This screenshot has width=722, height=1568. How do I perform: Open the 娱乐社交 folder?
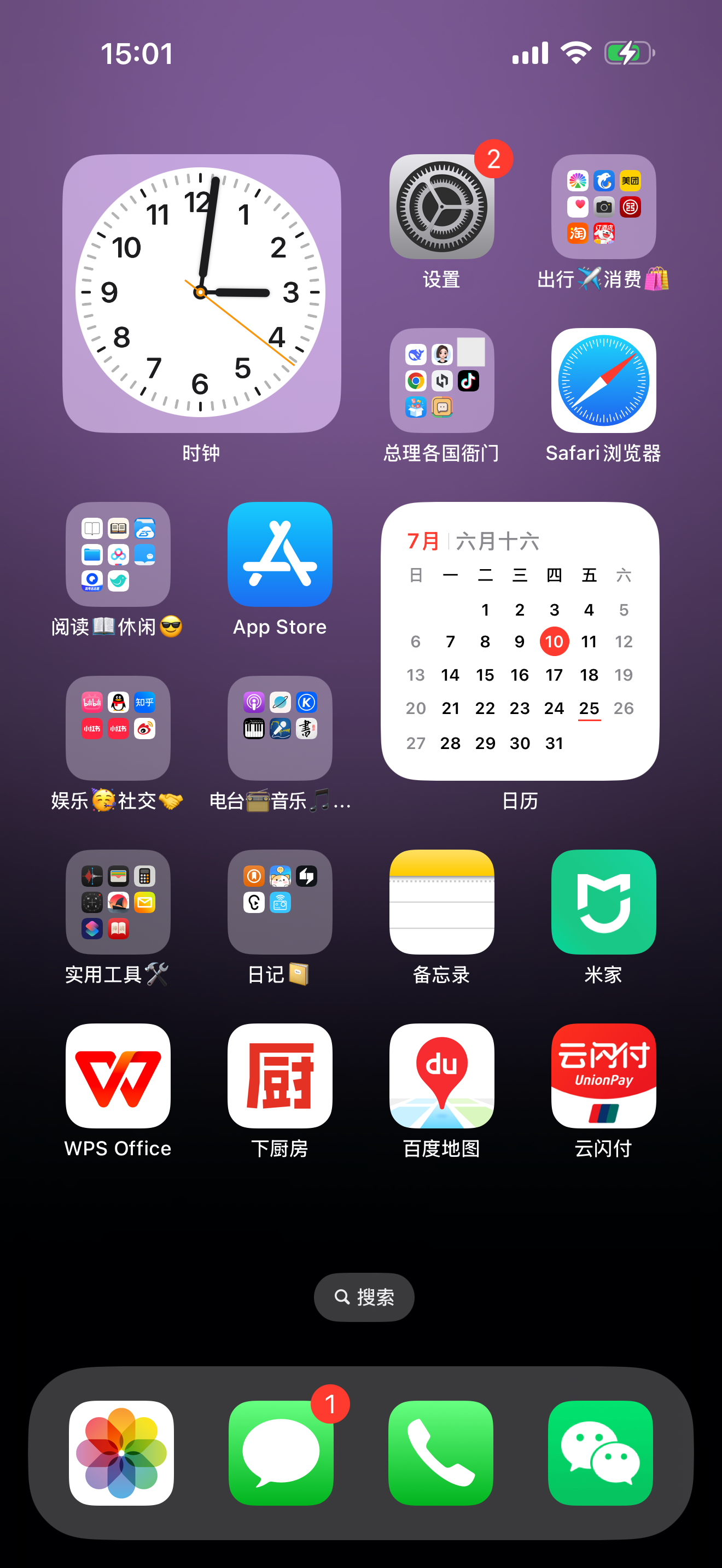118,728
